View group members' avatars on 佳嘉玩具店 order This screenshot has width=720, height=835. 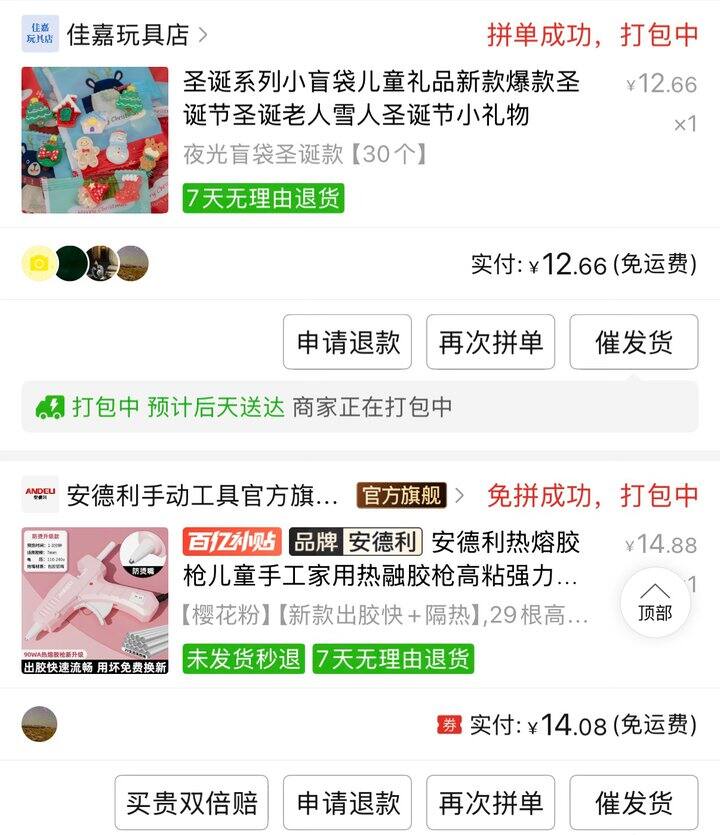(x=85, y=263)
